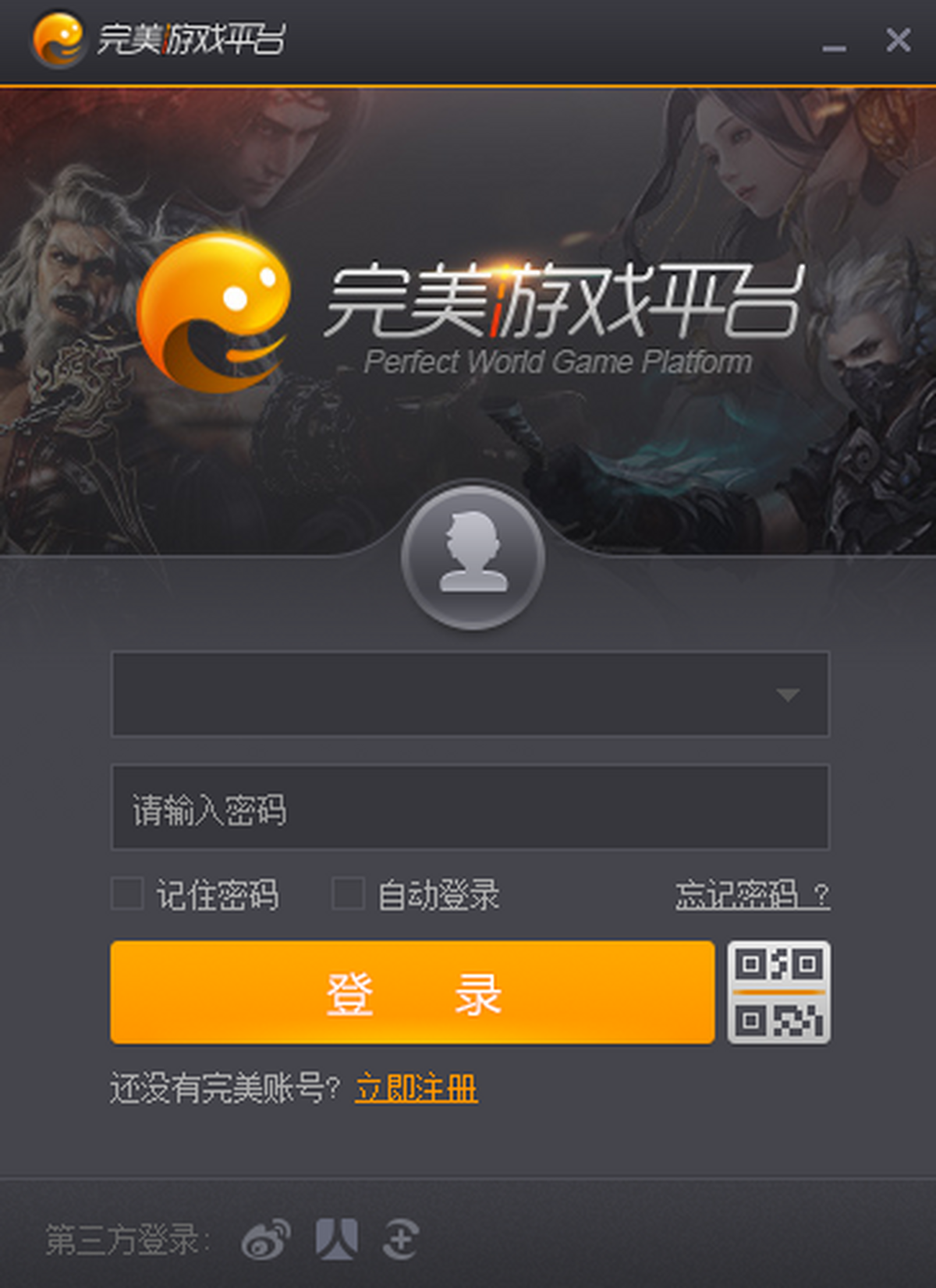Tap the third third-party login icon
Image resolution: width=936 pixels, height=1288 pixels.
coord(401,1239)
